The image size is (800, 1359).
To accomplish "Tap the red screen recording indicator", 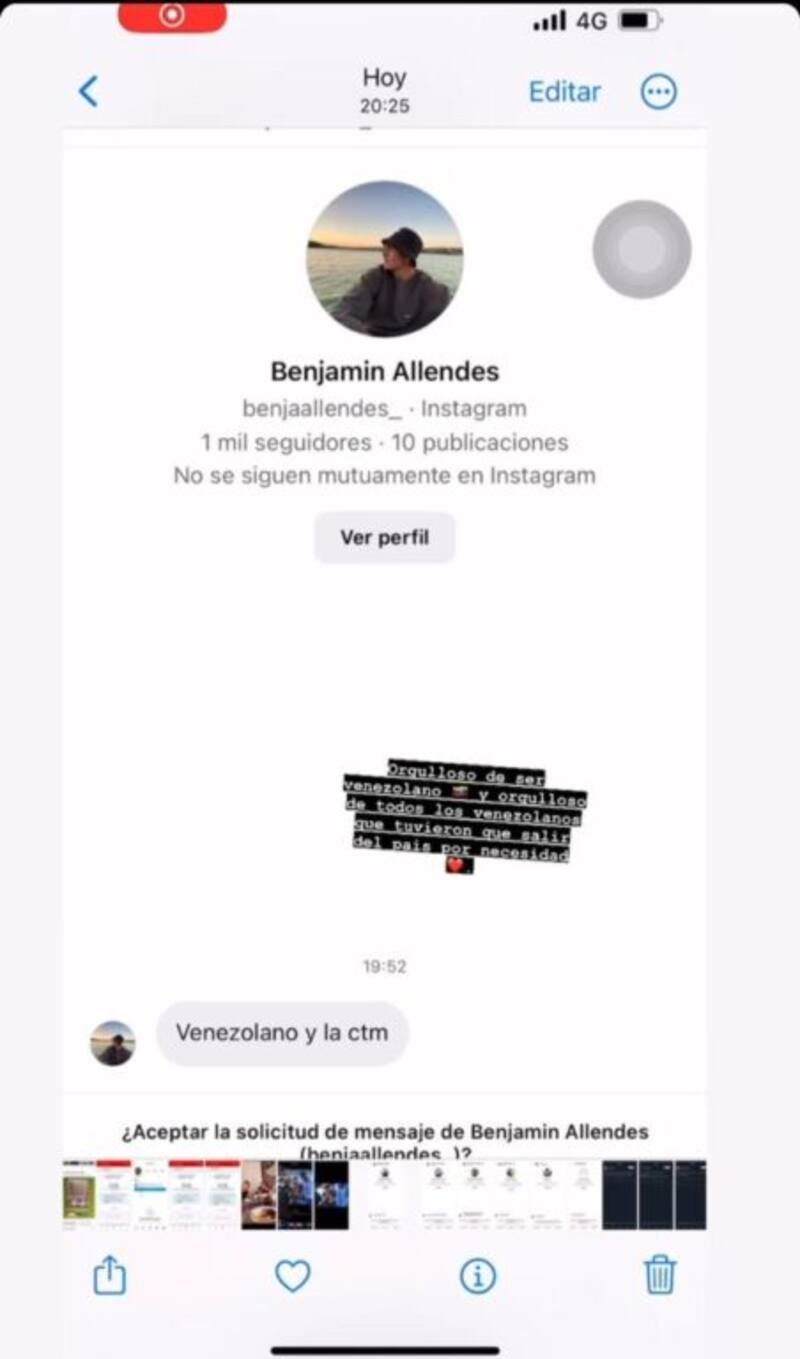I will point(172,16).
